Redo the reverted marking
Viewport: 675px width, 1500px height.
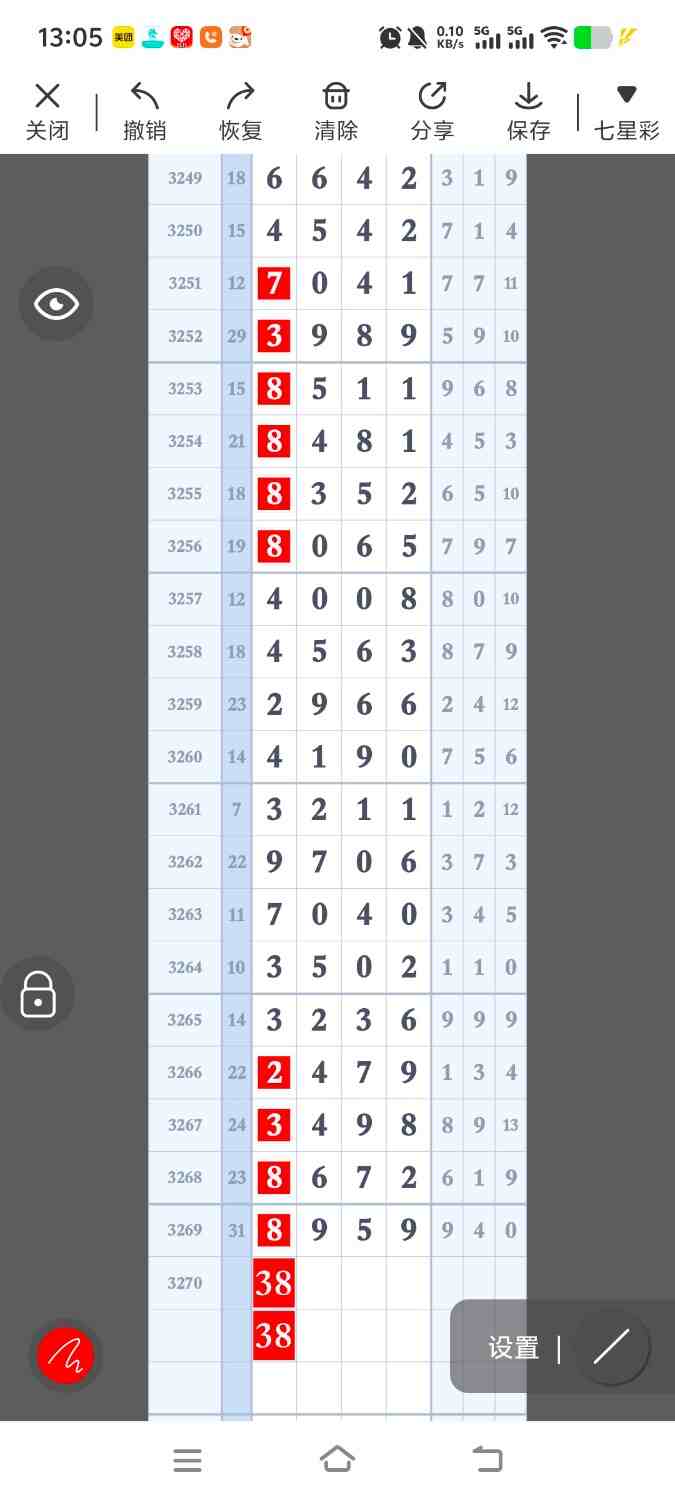coord(240,111)
